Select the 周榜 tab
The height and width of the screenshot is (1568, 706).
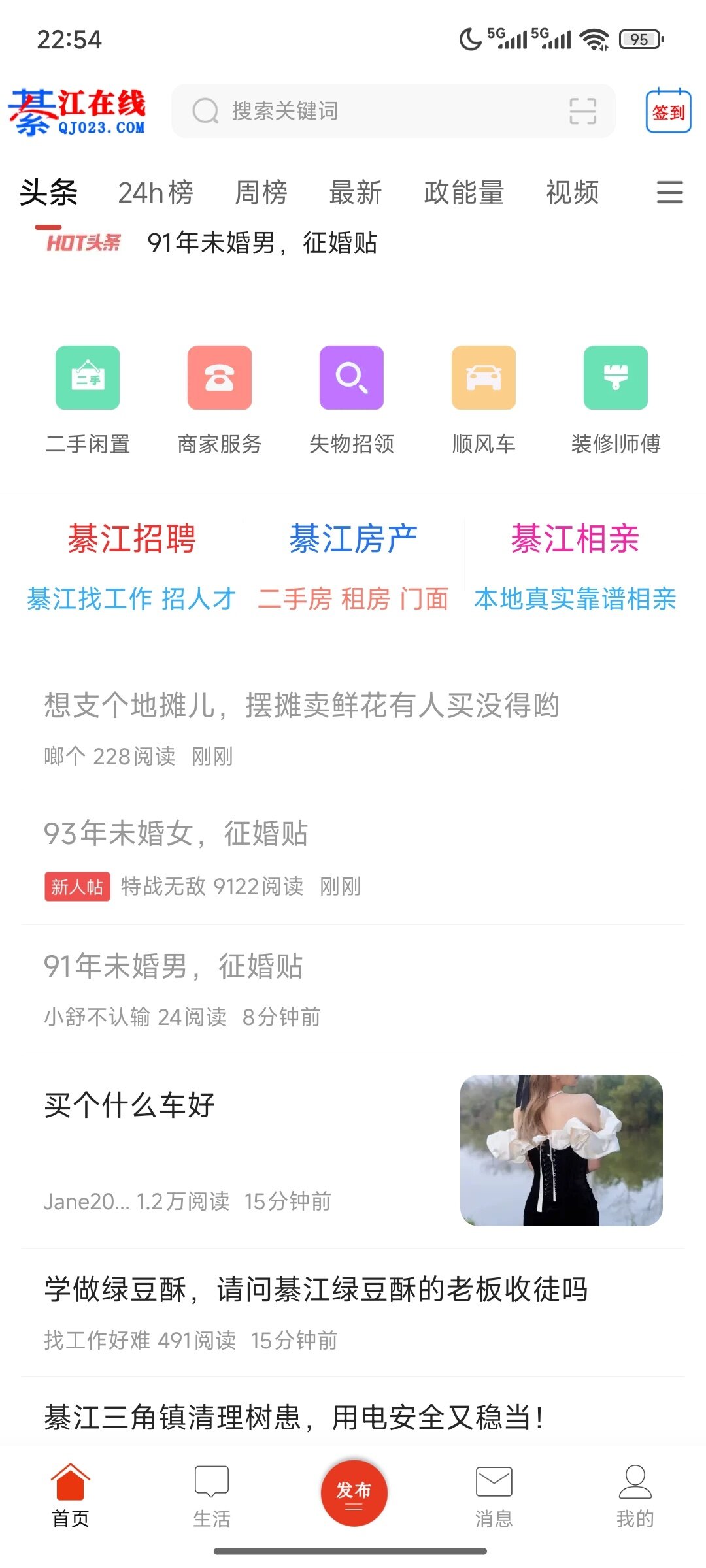(x=261, y=193)
